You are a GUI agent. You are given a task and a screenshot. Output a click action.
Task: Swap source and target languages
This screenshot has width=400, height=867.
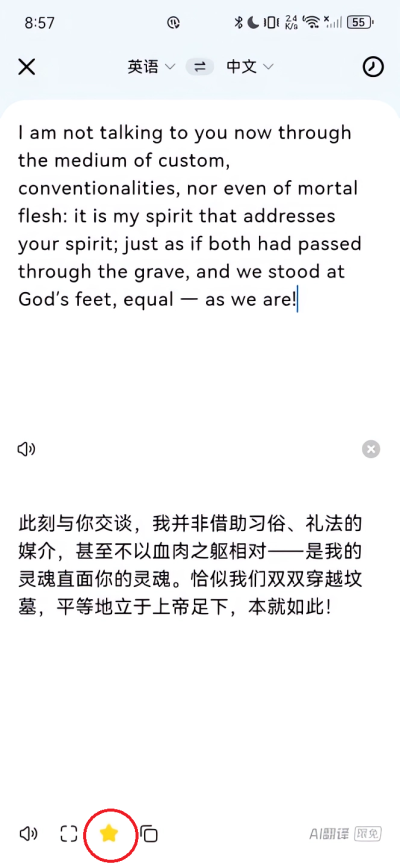pyautogui.click(x=200, y=67)
